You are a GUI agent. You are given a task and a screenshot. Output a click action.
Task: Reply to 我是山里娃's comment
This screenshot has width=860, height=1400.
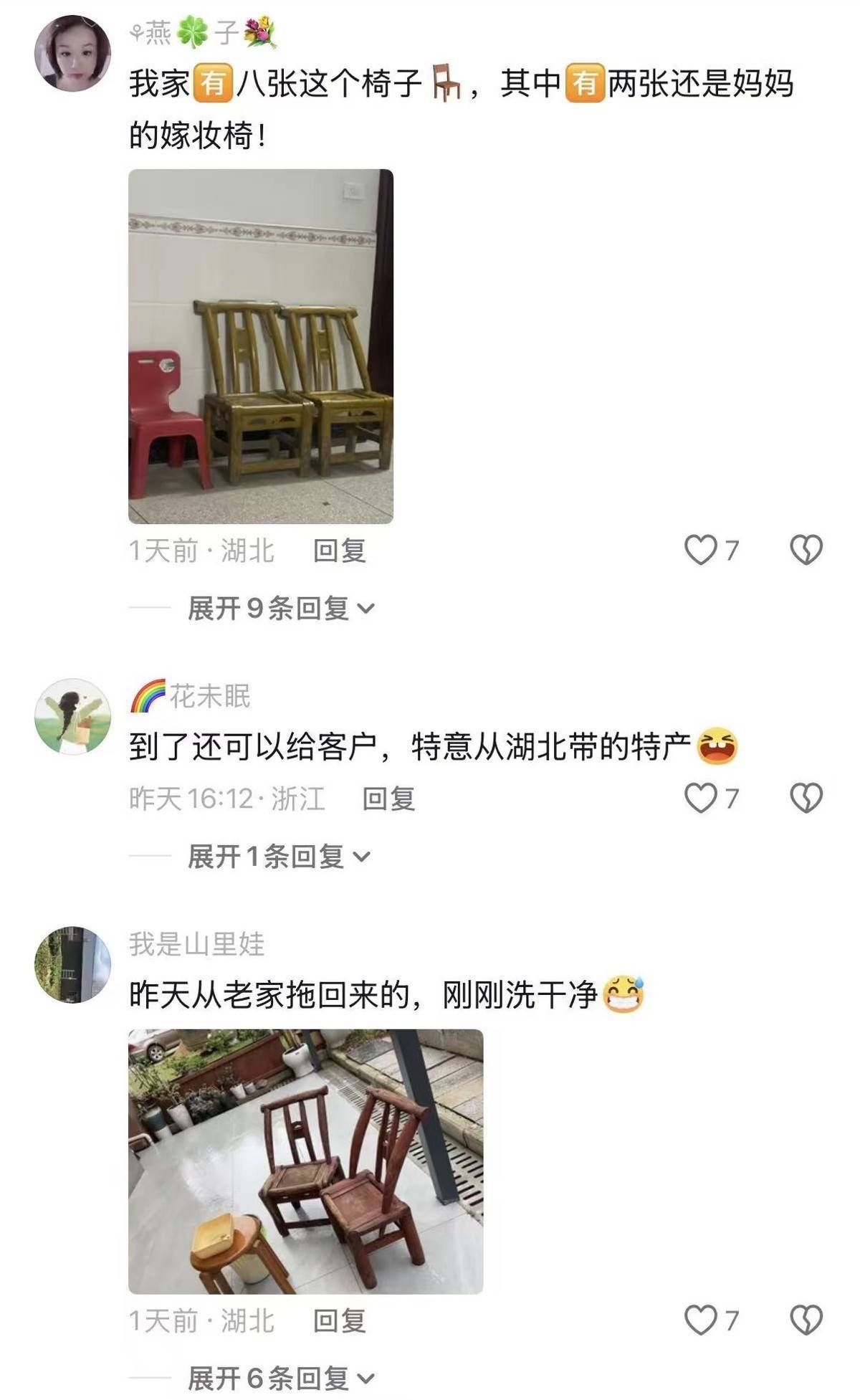[340, 1320]
